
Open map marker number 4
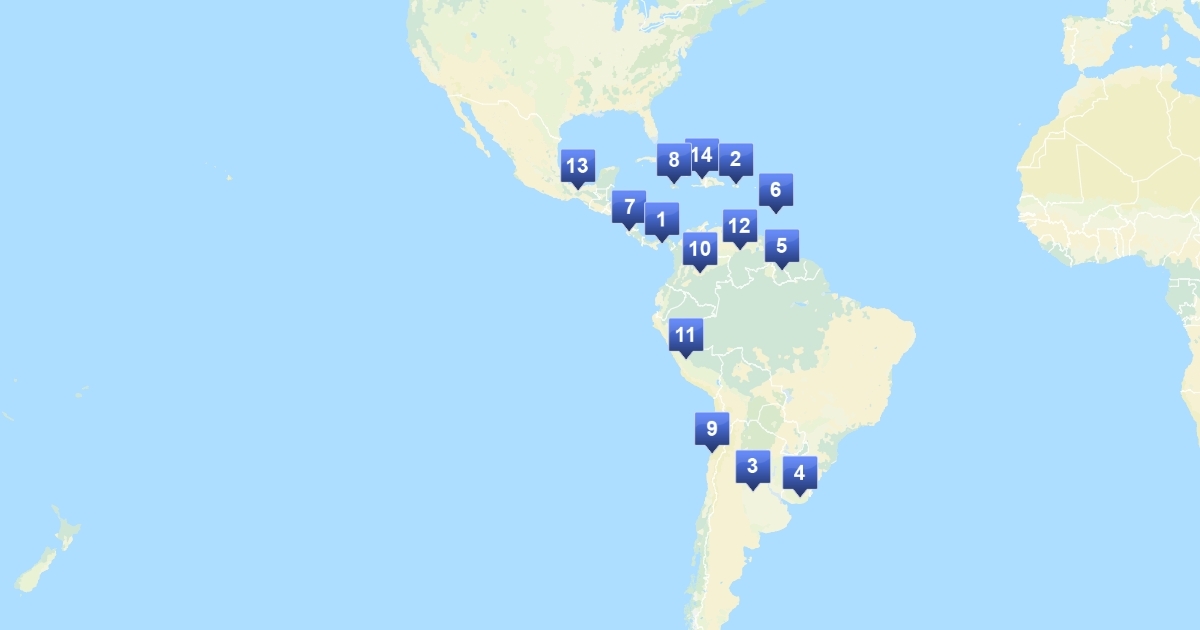point(799,473)
